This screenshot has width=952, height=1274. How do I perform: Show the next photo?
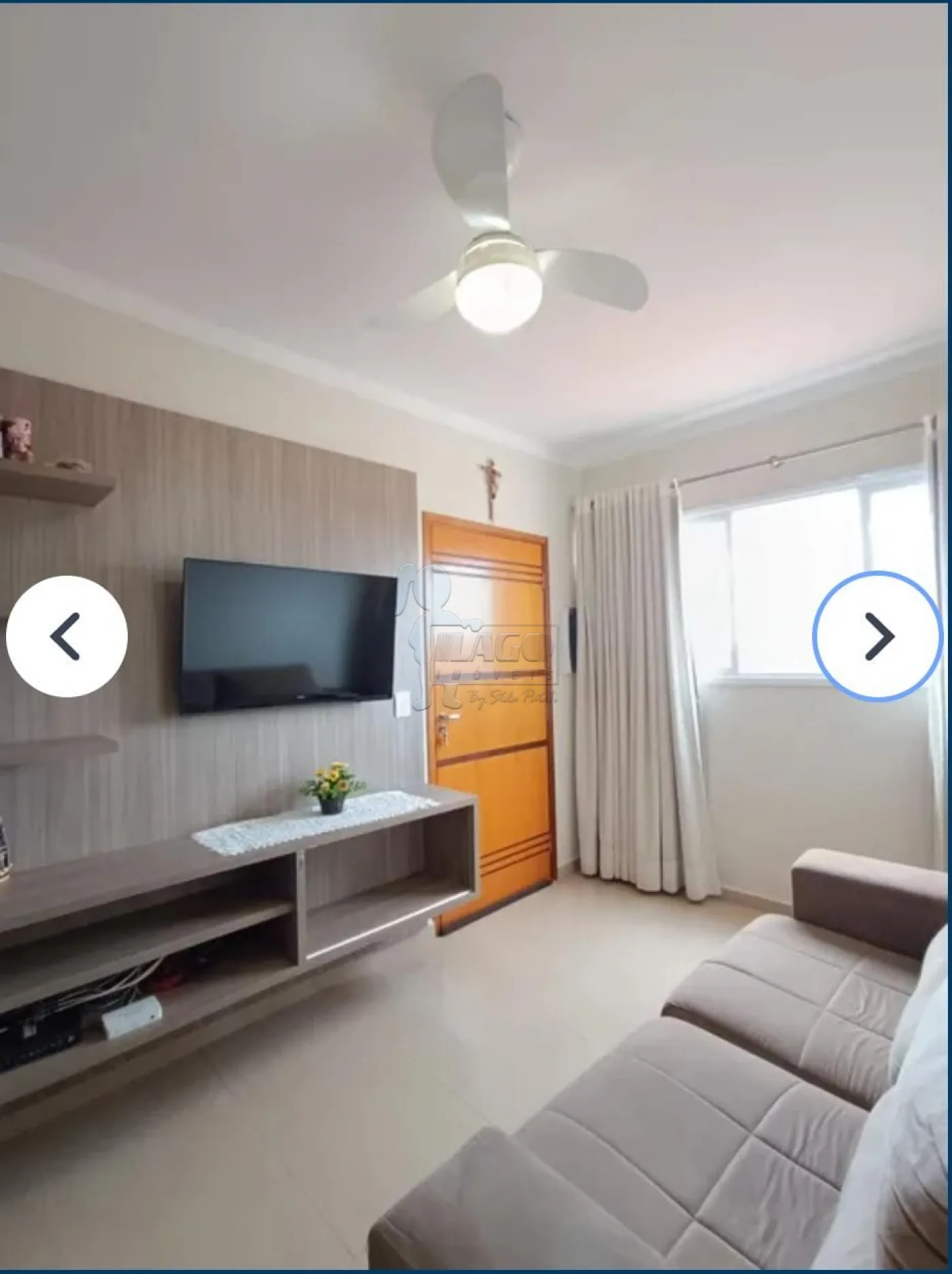pyautogui.click(x=877, y=636)
